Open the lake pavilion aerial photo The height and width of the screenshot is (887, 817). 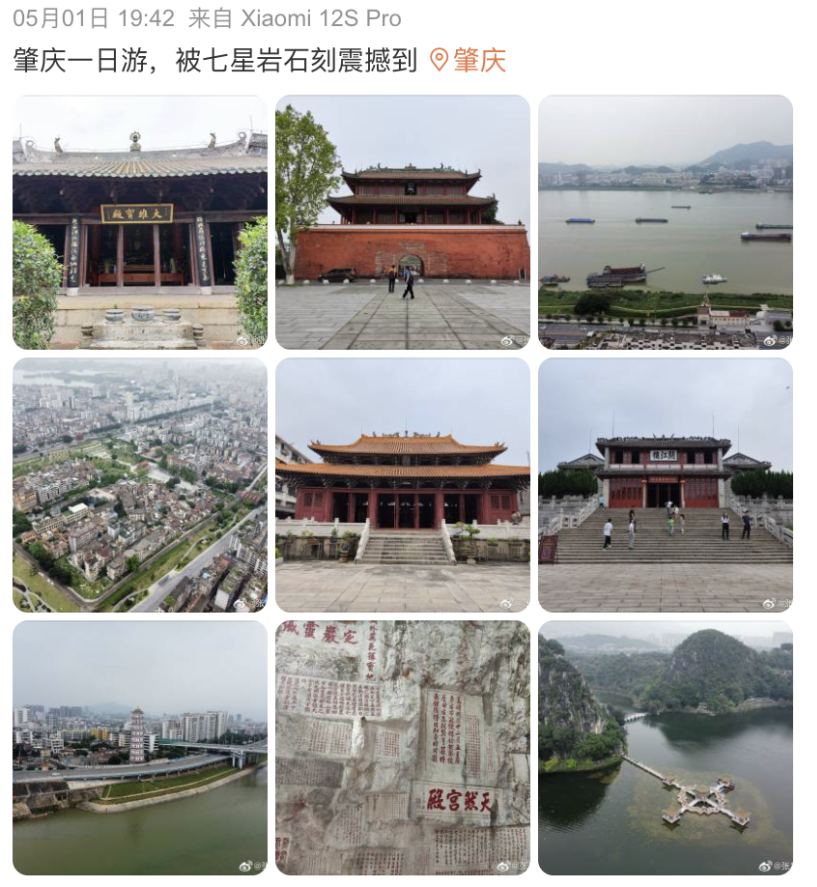[665, 747]
